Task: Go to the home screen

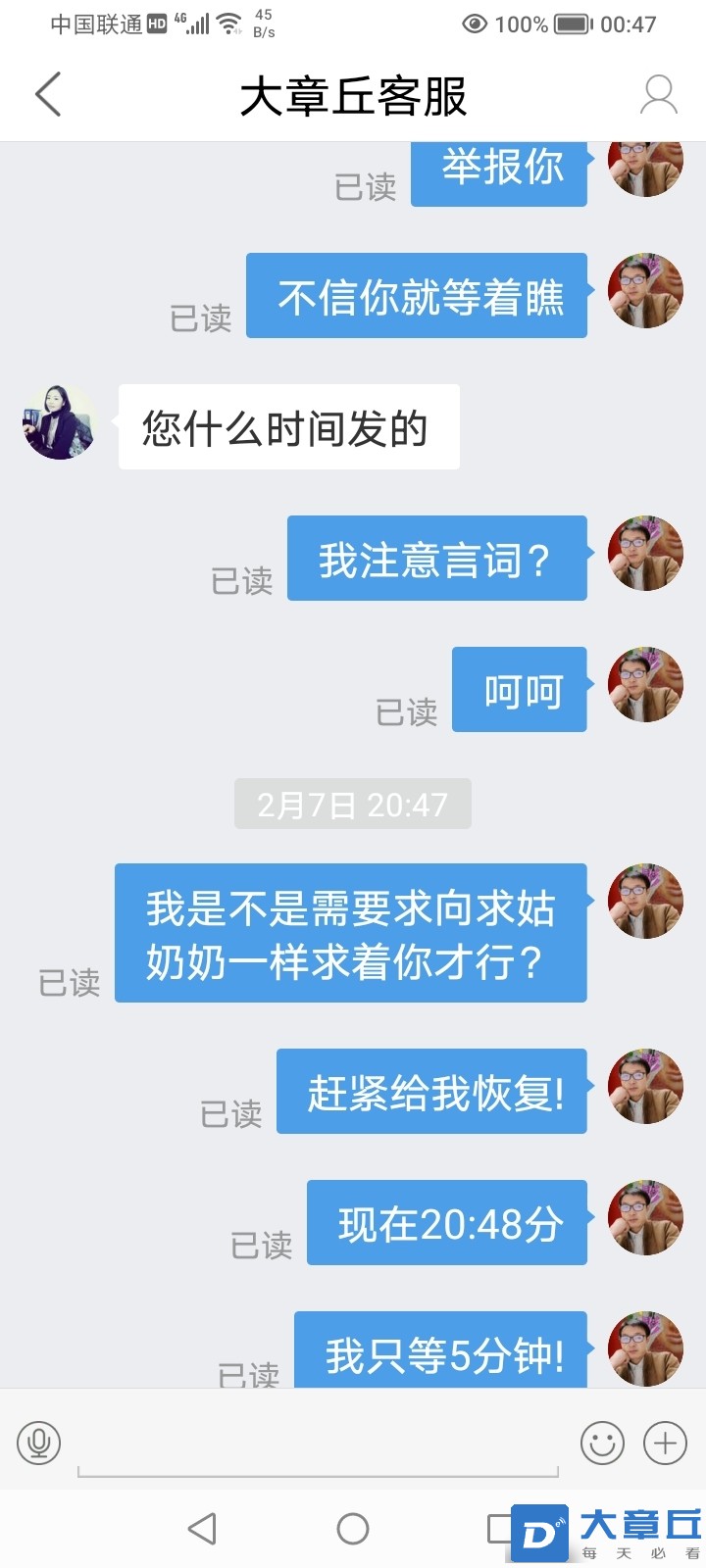Action: [x=353, y=1529]
